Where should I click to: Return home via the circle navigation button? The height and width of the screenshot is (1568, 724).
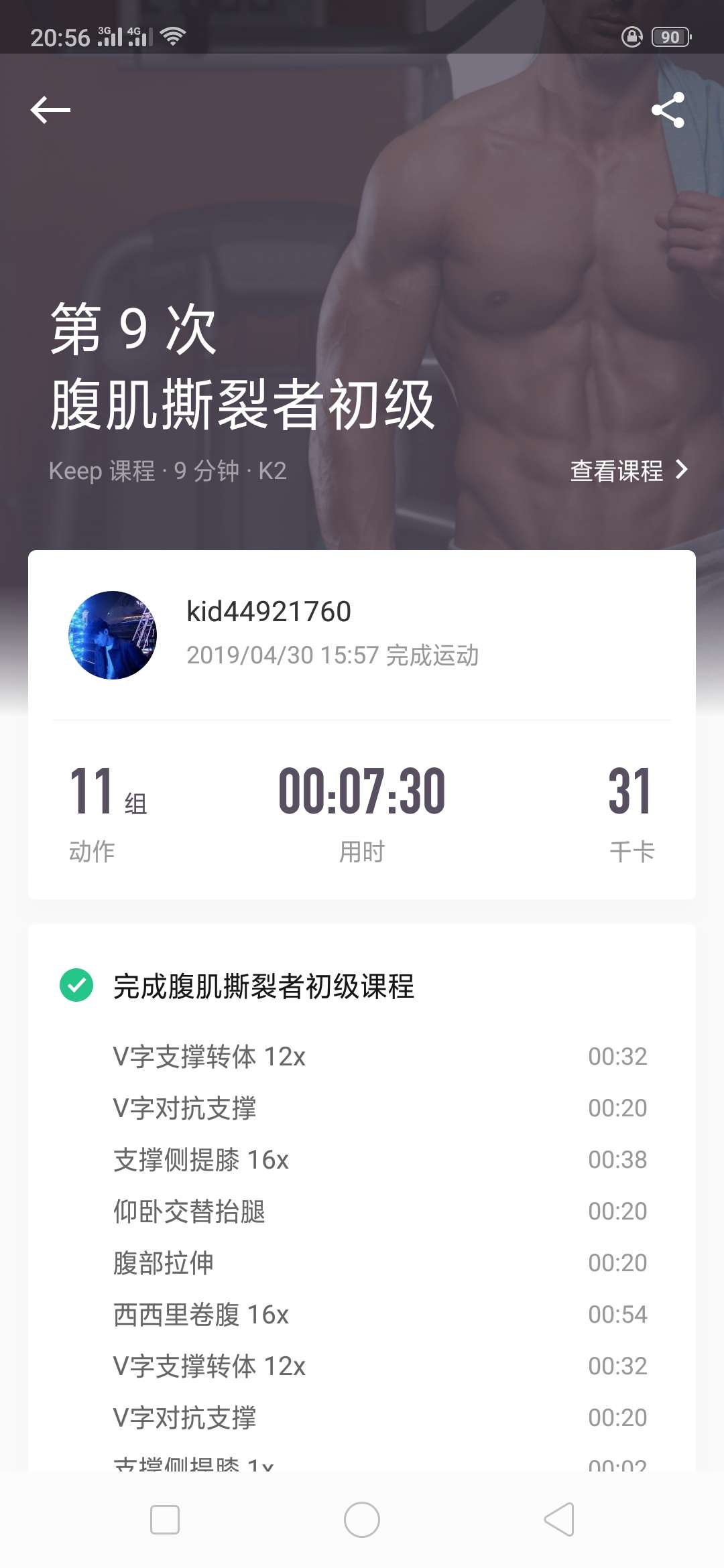361,1518
